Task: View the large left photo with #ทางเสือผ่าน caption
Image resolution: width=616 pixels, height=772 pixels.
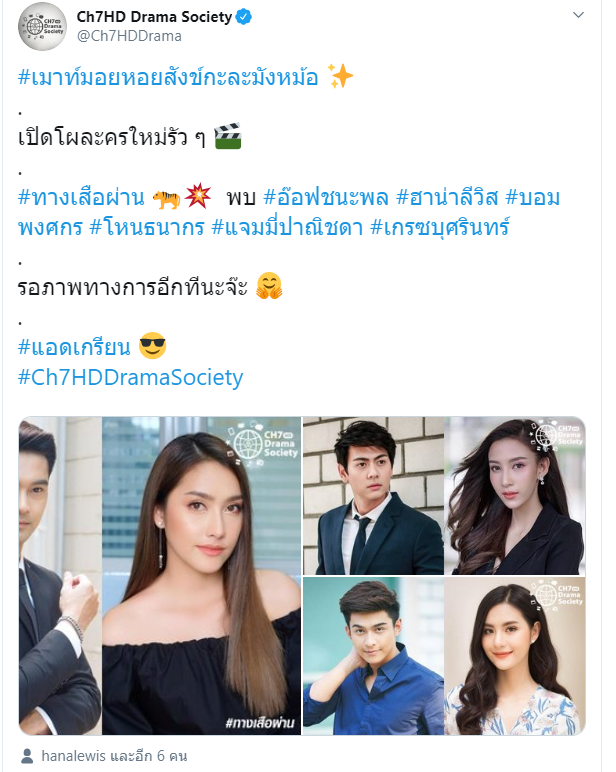Action: point(160,575)
